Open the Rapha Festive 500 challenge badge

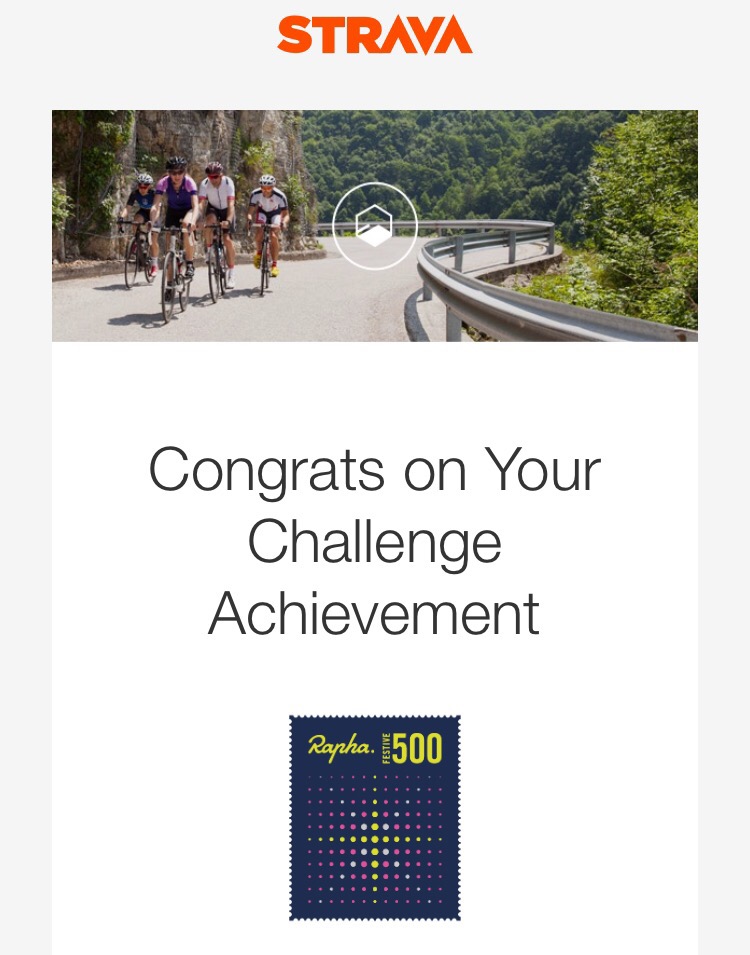tap(375, 817)
